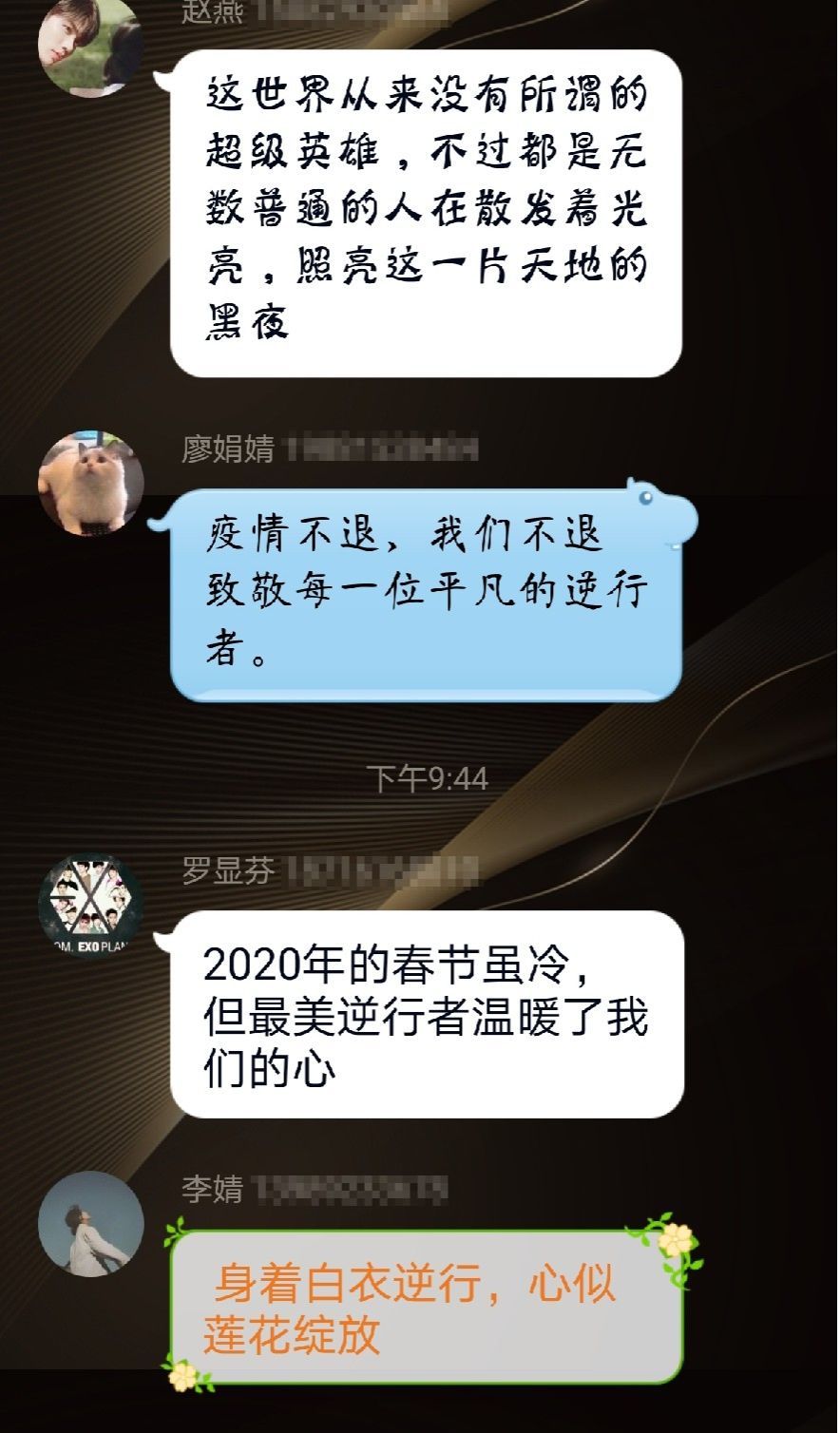Open 赵燕's profile avatar
840x1433 pixels.
[x=90, y=46]
